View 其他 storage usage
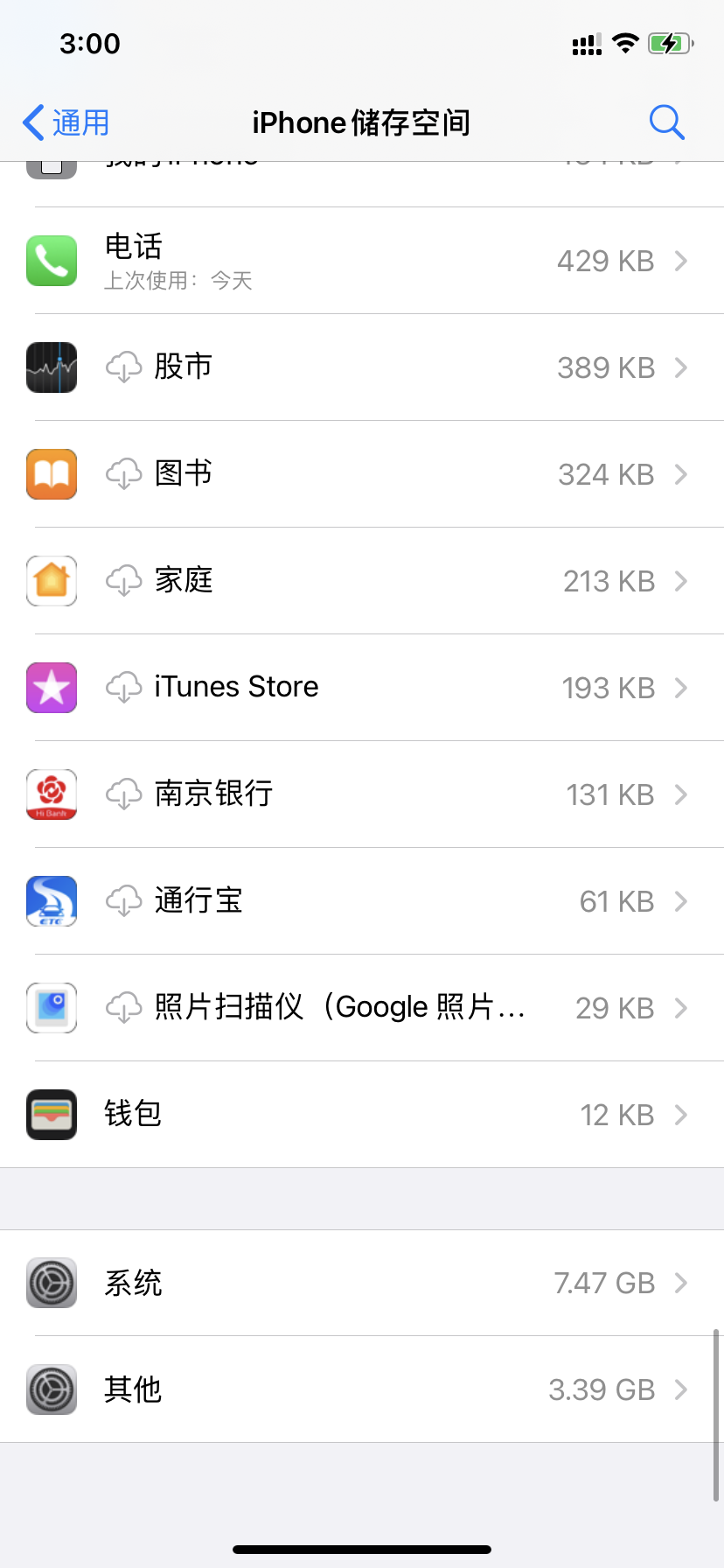 pyautogui.click(x=362, y=1389)
